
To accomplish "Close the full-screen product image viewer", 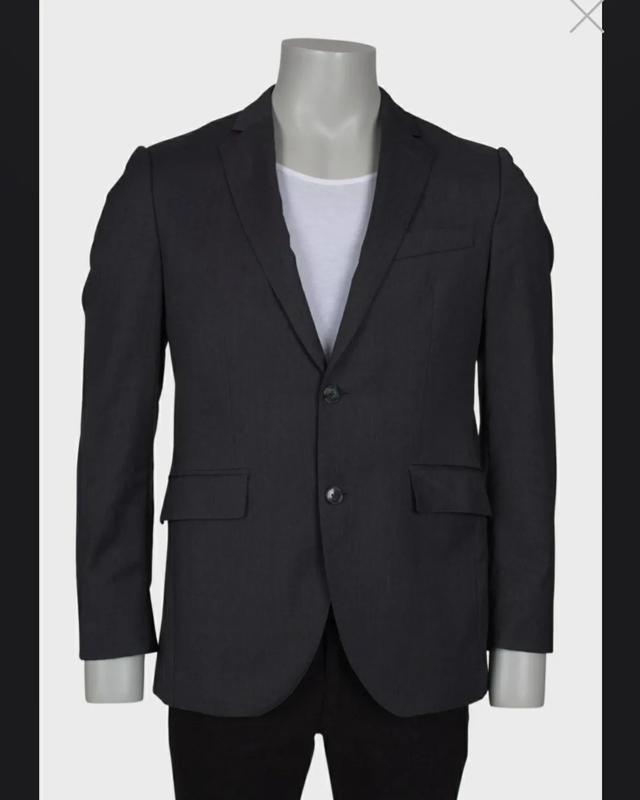I will pyautogui.click(x=588, y=15).
